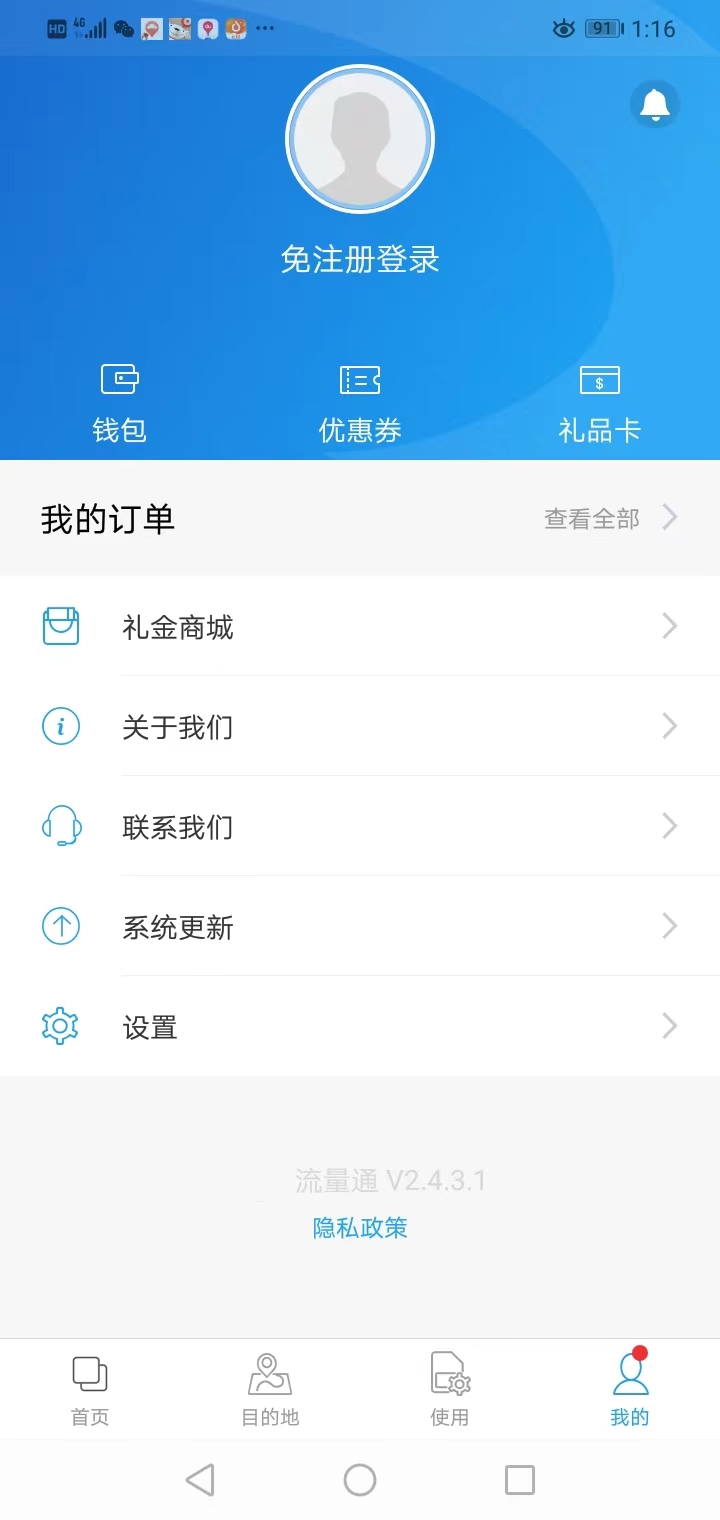Open 礼金商城 row

pos(360,626)
